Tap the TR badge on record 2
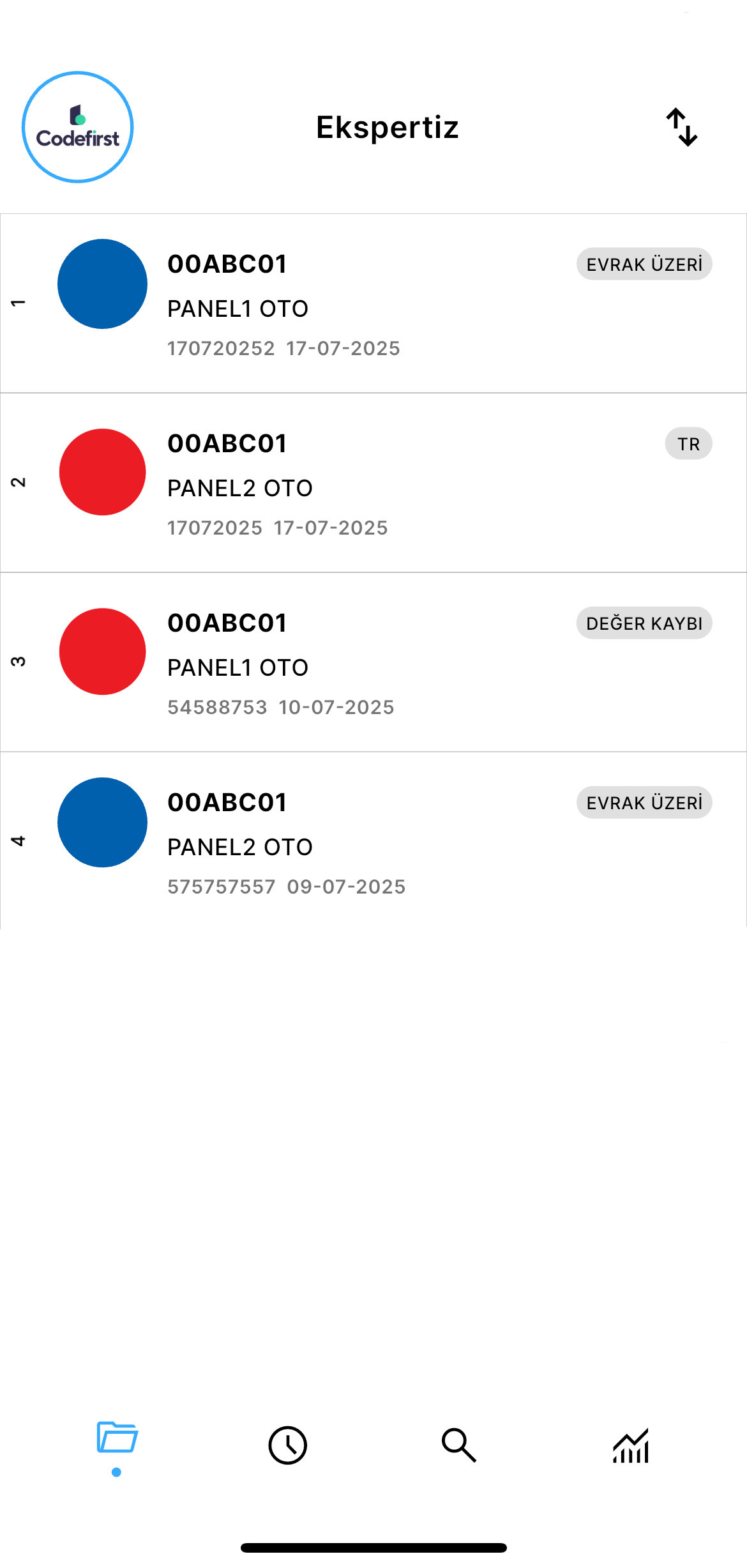The height and width of the screenshot is (1568, 747). point(688,443)
